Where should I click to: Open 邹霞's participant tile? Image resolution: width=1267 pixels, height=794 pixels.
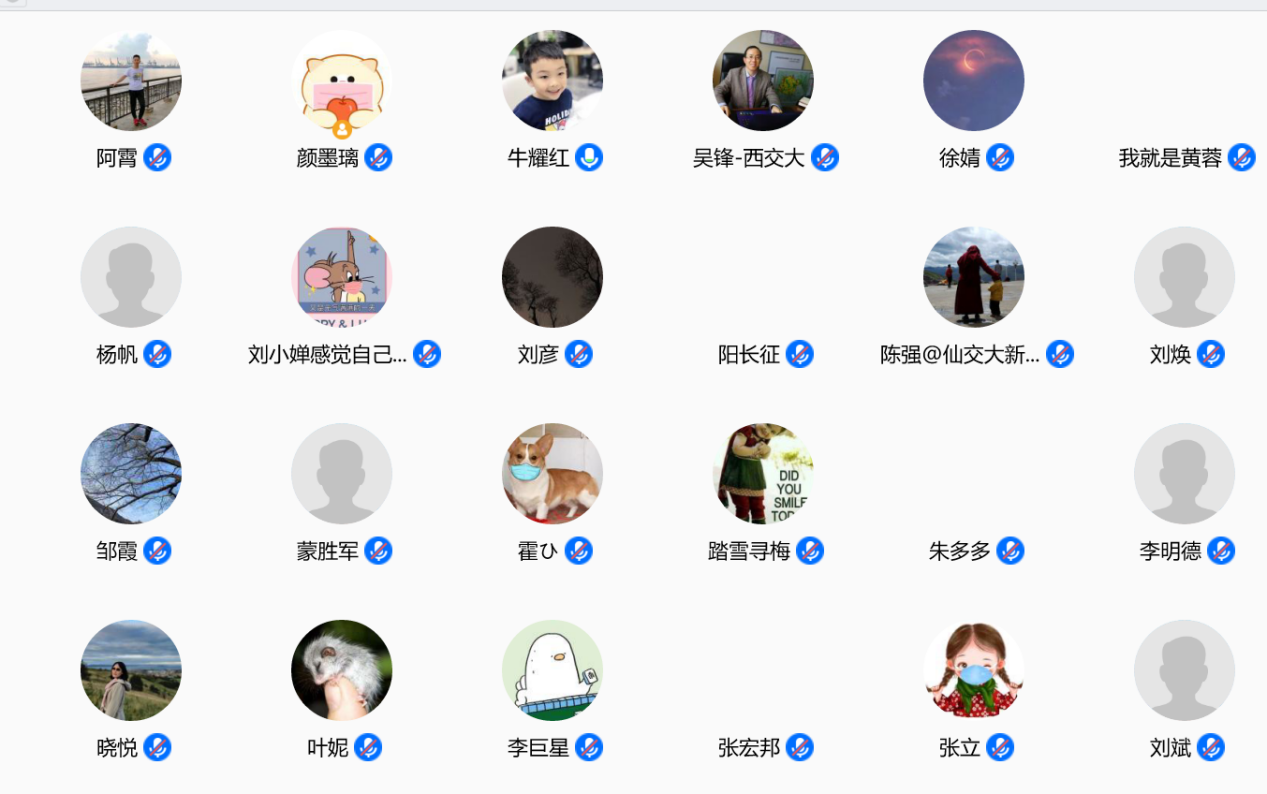pos(131,474)
